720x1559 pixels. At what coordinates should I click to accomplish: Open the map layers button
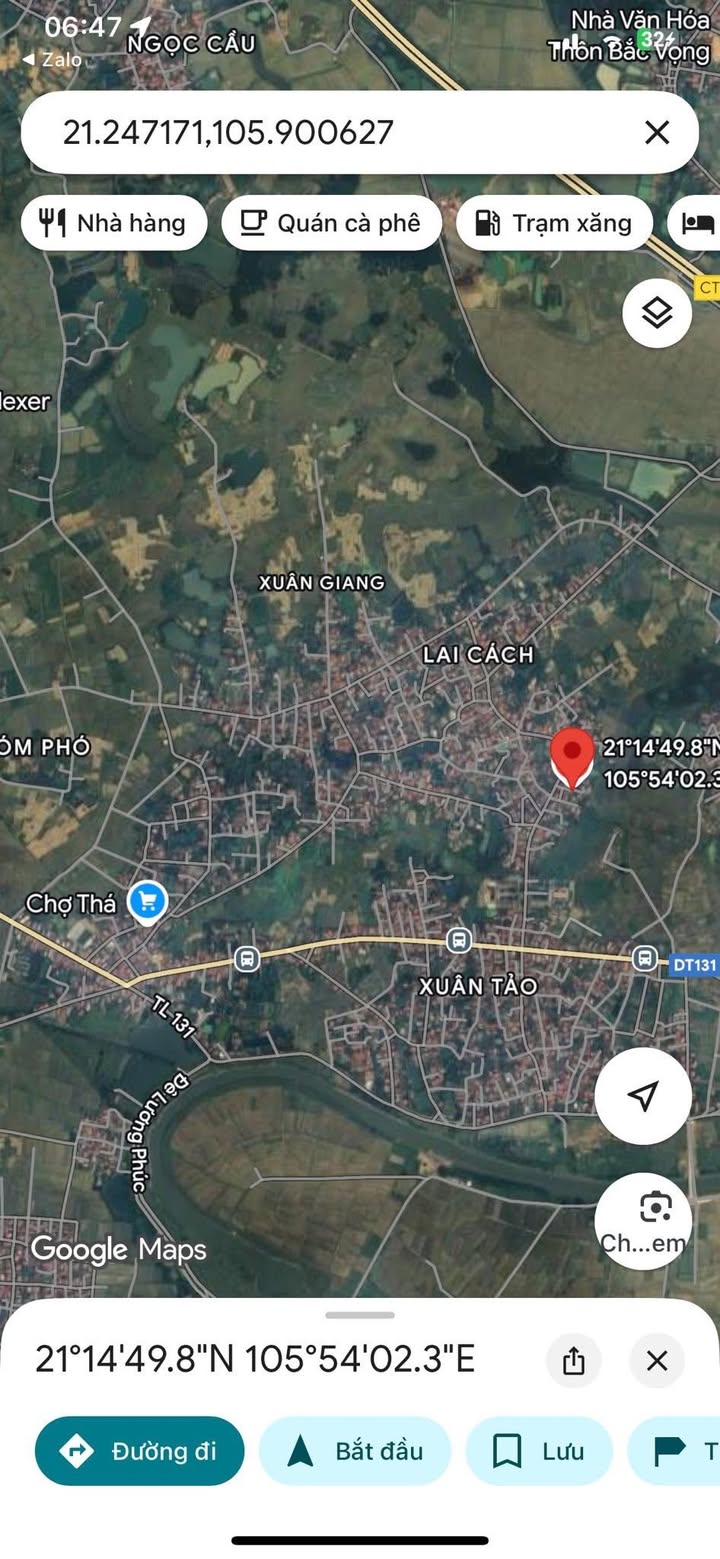coord(657,314)
